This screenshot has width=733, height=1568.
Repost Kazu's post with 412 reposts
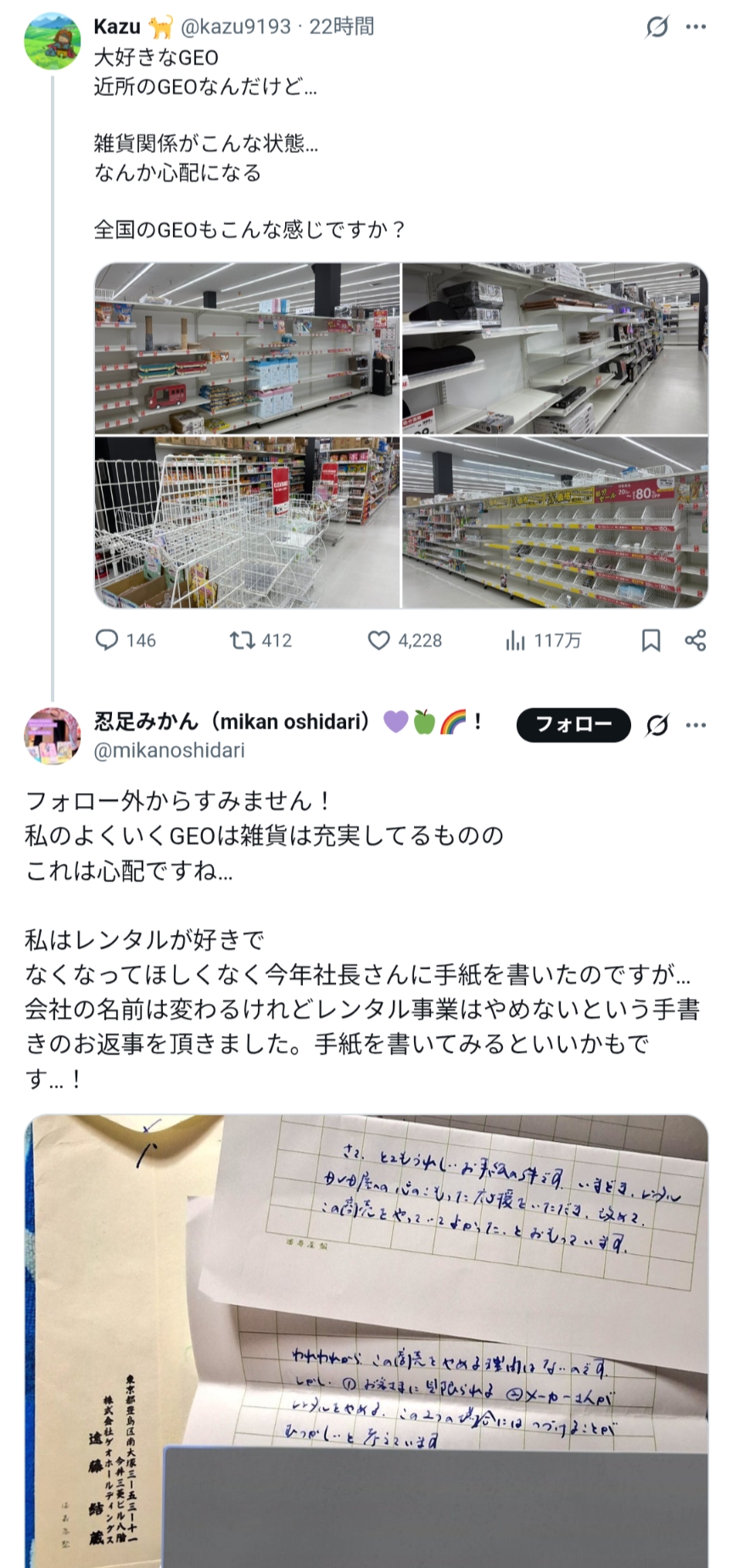tap(243, 640)
